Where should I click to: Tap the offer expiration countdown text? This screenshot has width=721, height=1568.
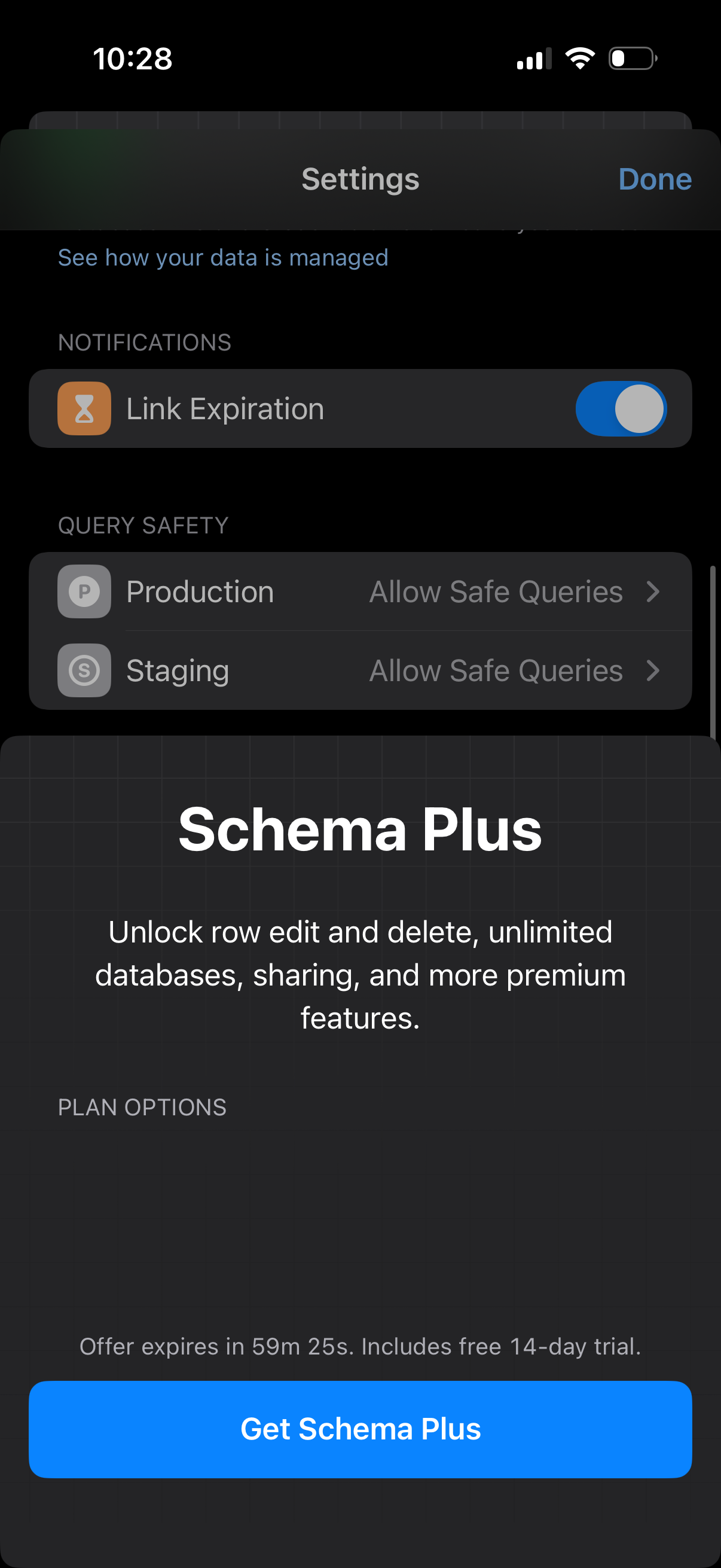coord(360,1347)
